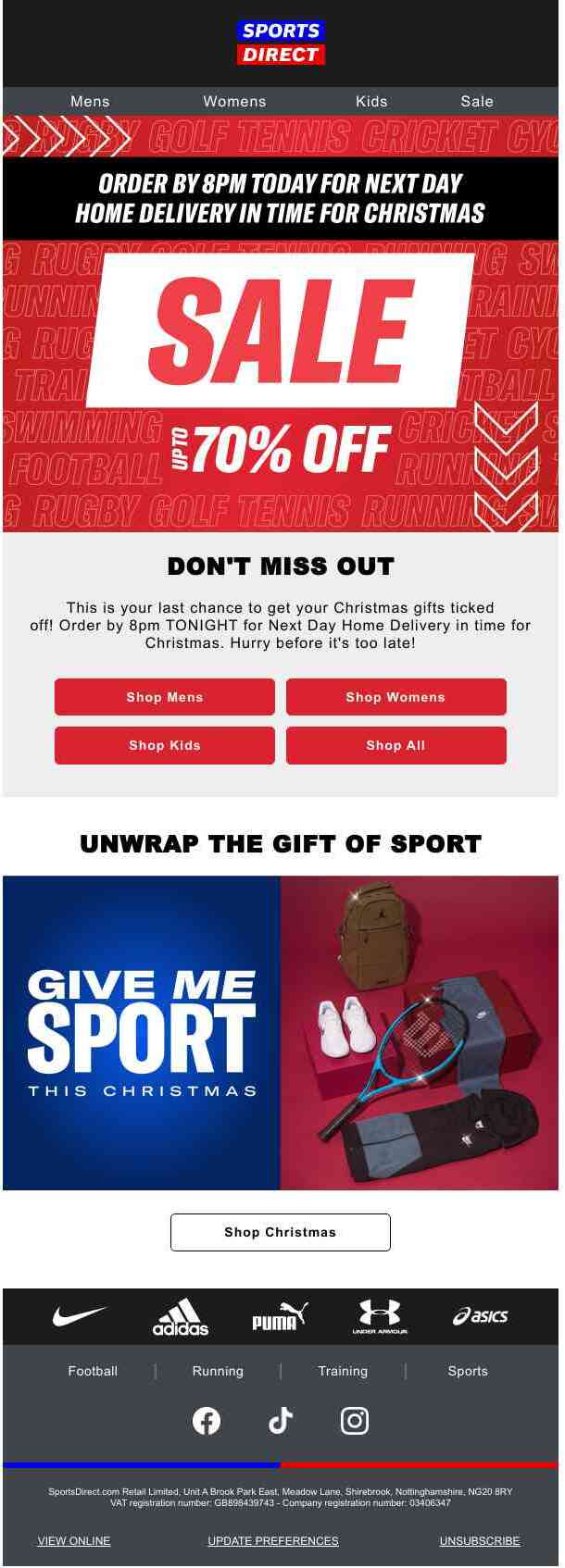Tap the Shop Christmas button

pyautogui.click(x=281, y=1232)
